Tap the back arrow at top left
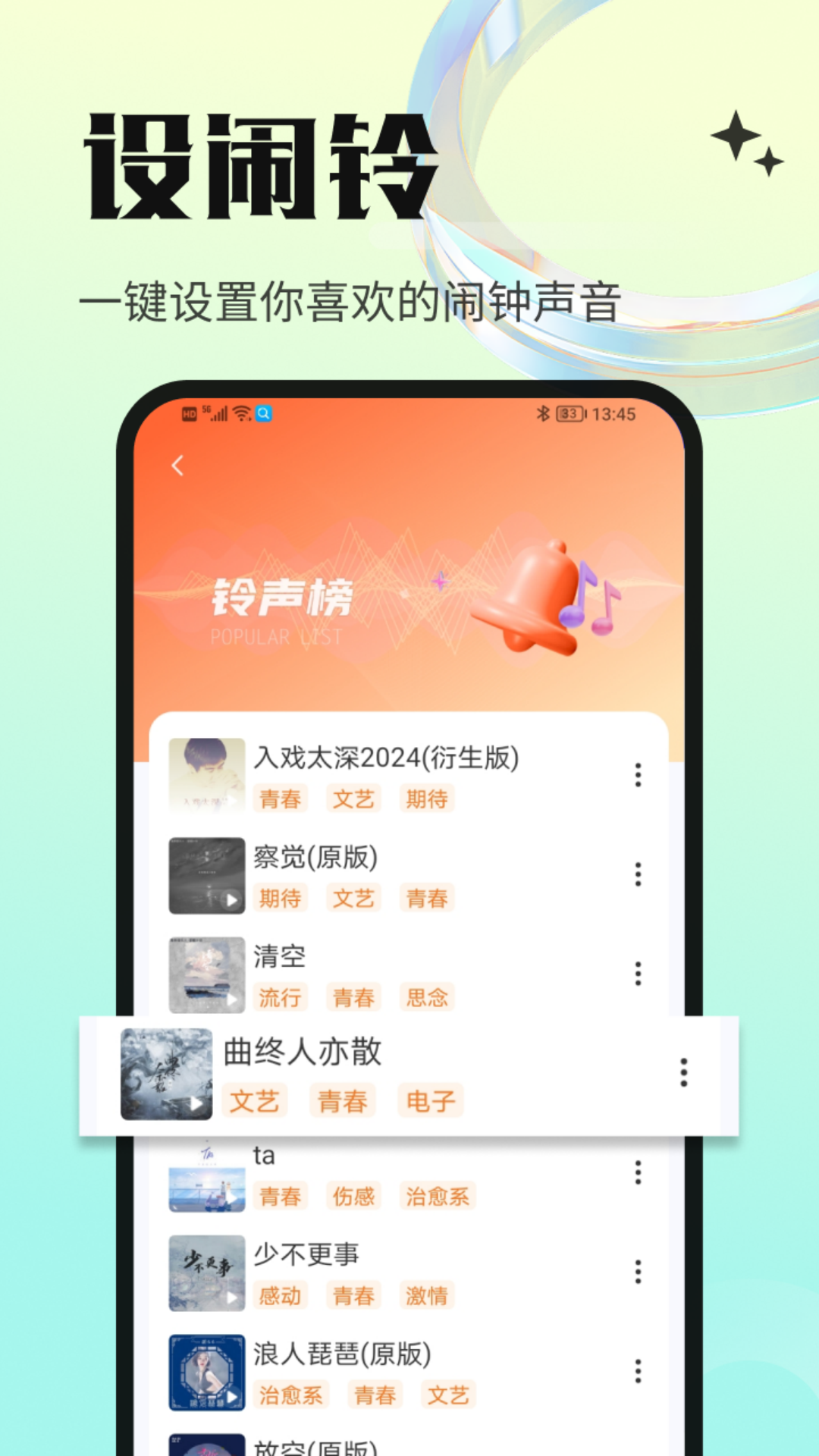Image resolution: width=819 pixels, height=1456 pixels. pyautogui.click(x=178, y=466)
